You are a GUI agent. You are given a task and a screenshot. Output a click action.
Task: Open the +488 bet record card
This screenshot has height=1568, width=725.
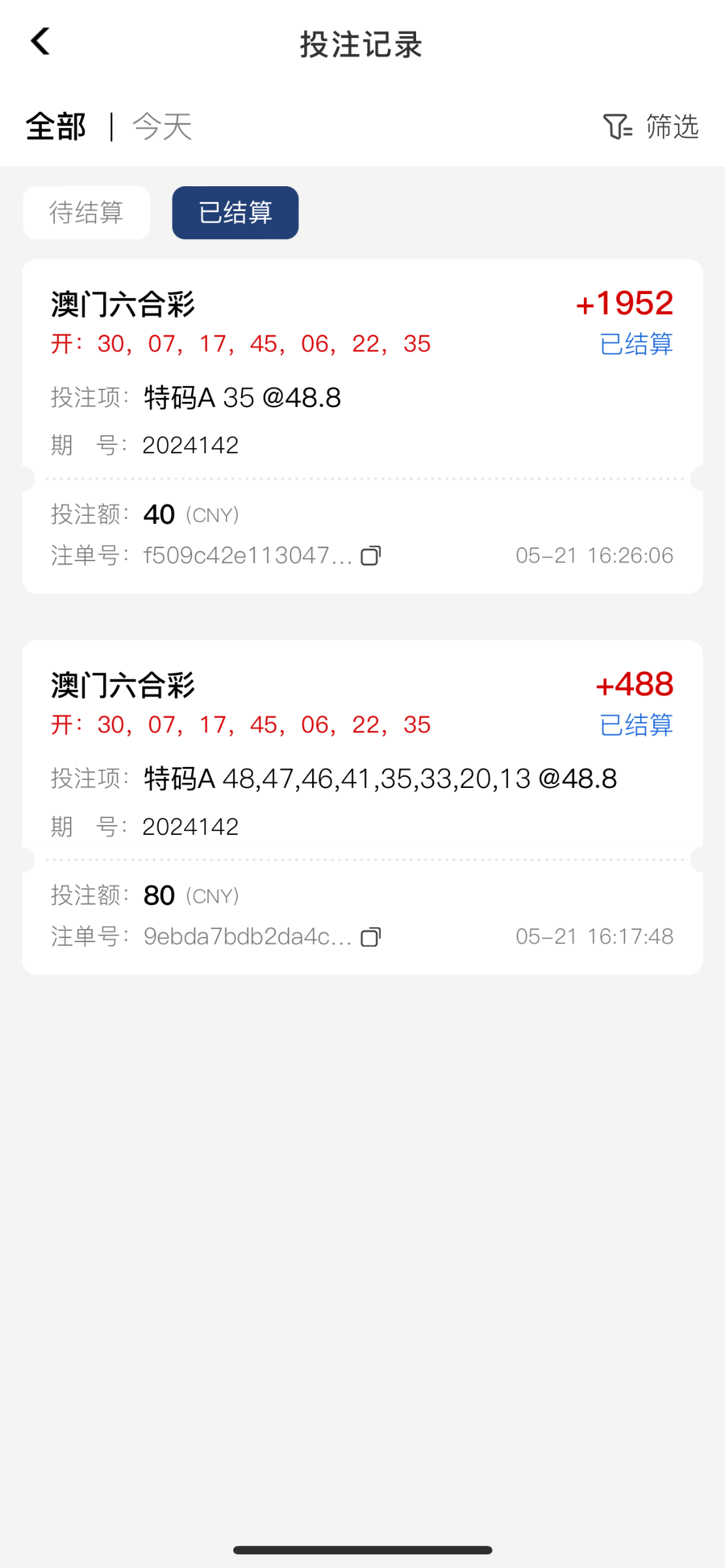tap(362, 807)
